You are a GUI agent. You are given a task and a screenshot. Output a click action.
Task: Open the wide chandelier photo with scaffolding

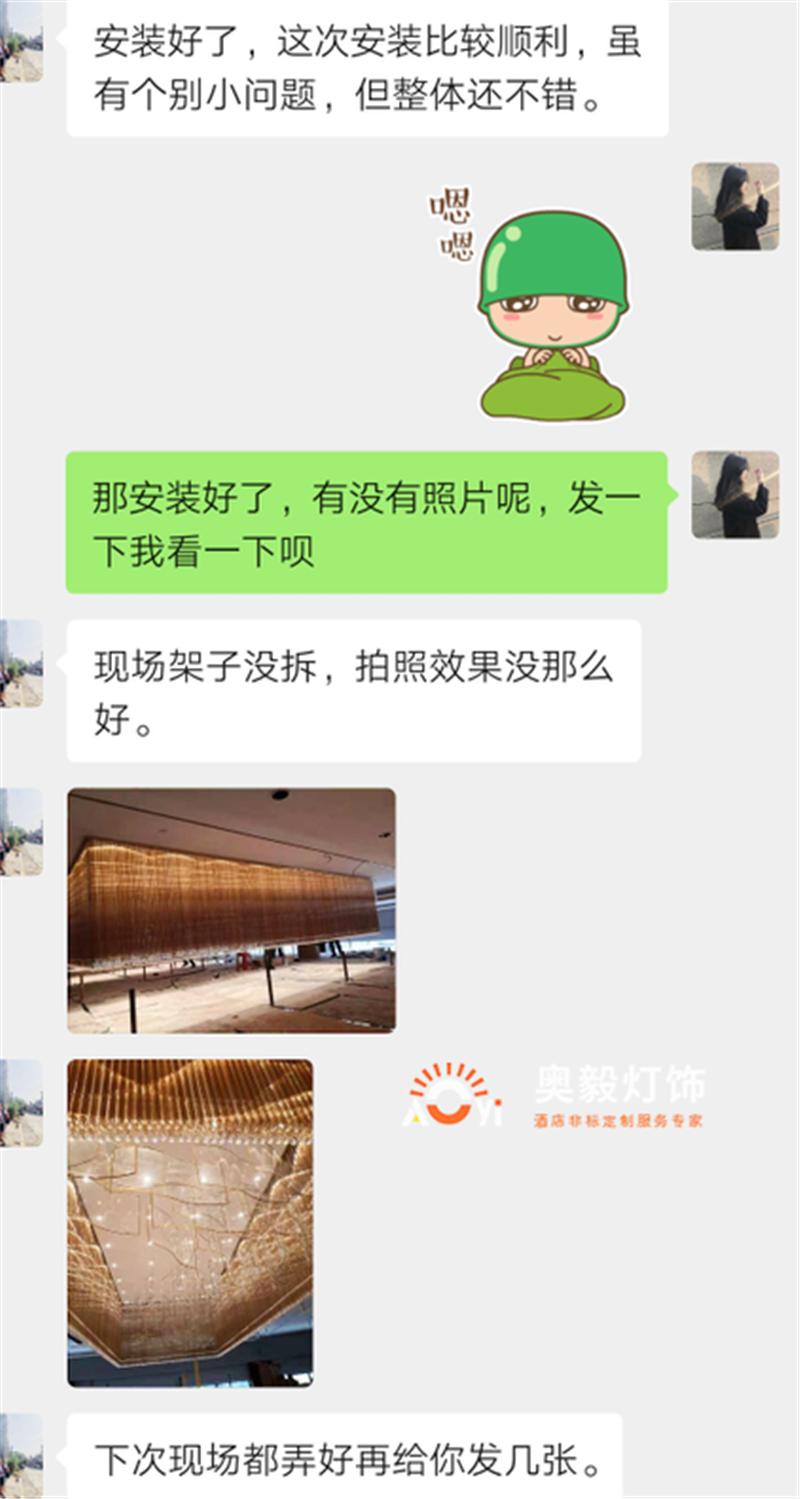[x=231, y=910]
